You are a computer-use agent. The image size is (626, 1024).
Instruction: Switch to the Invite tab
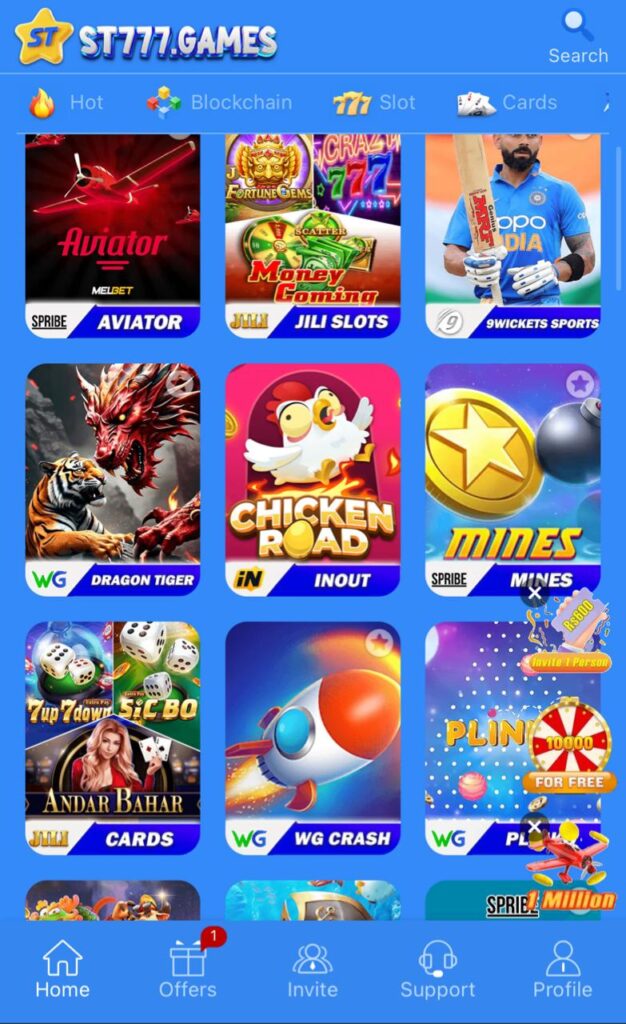coord(312,969)
